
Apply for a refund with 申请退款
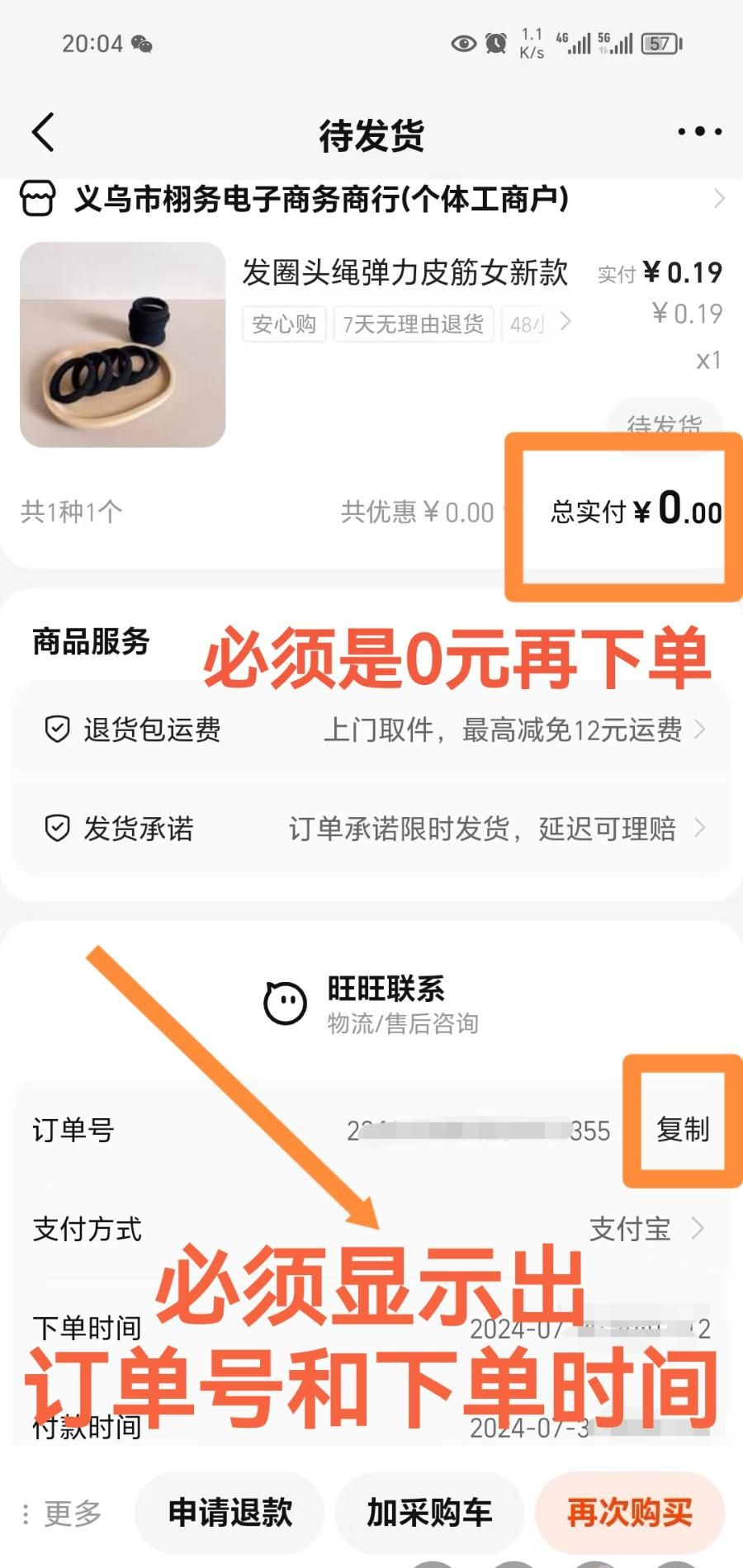pos(230,1513)
